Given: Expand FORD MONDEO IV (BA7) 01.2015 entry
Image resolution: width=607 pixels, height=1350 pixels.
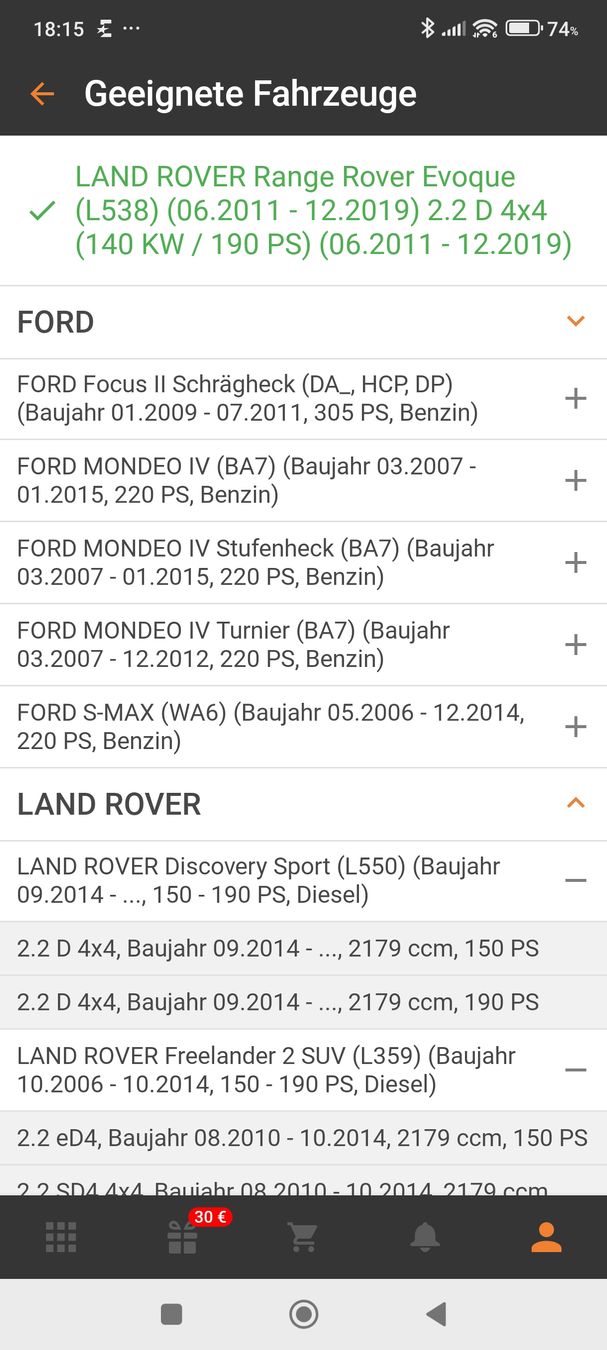Looking at the screenshot, I should [x=575, y=481].
